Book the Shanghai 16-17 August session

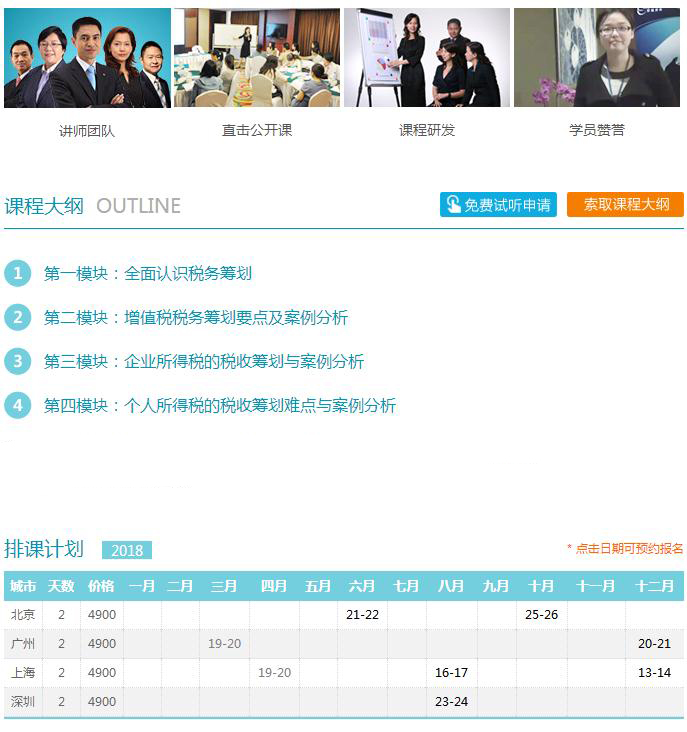pos(451,673)
